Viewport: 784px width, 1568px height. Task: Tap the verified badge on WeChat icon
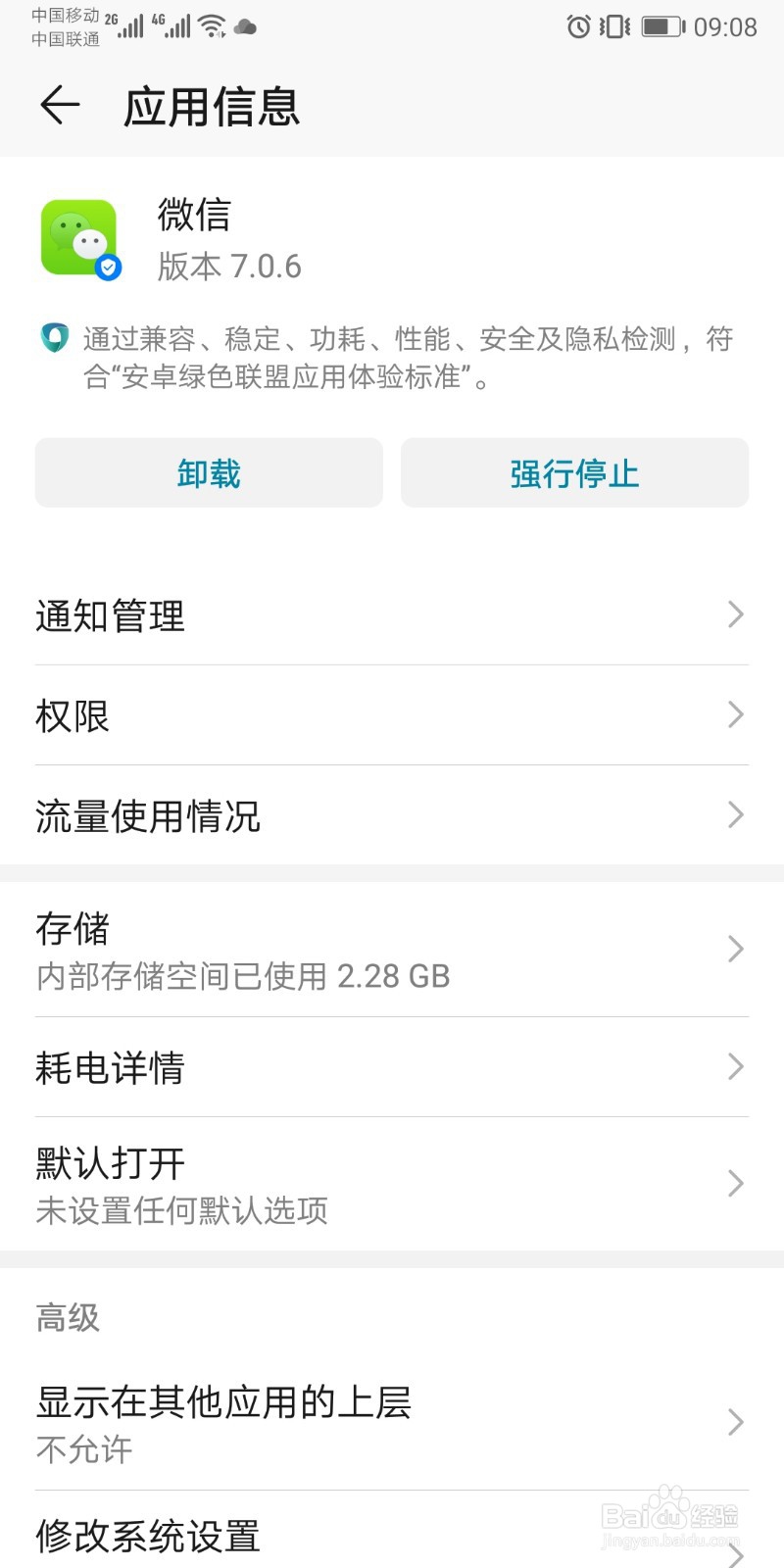tap(108, 266)
